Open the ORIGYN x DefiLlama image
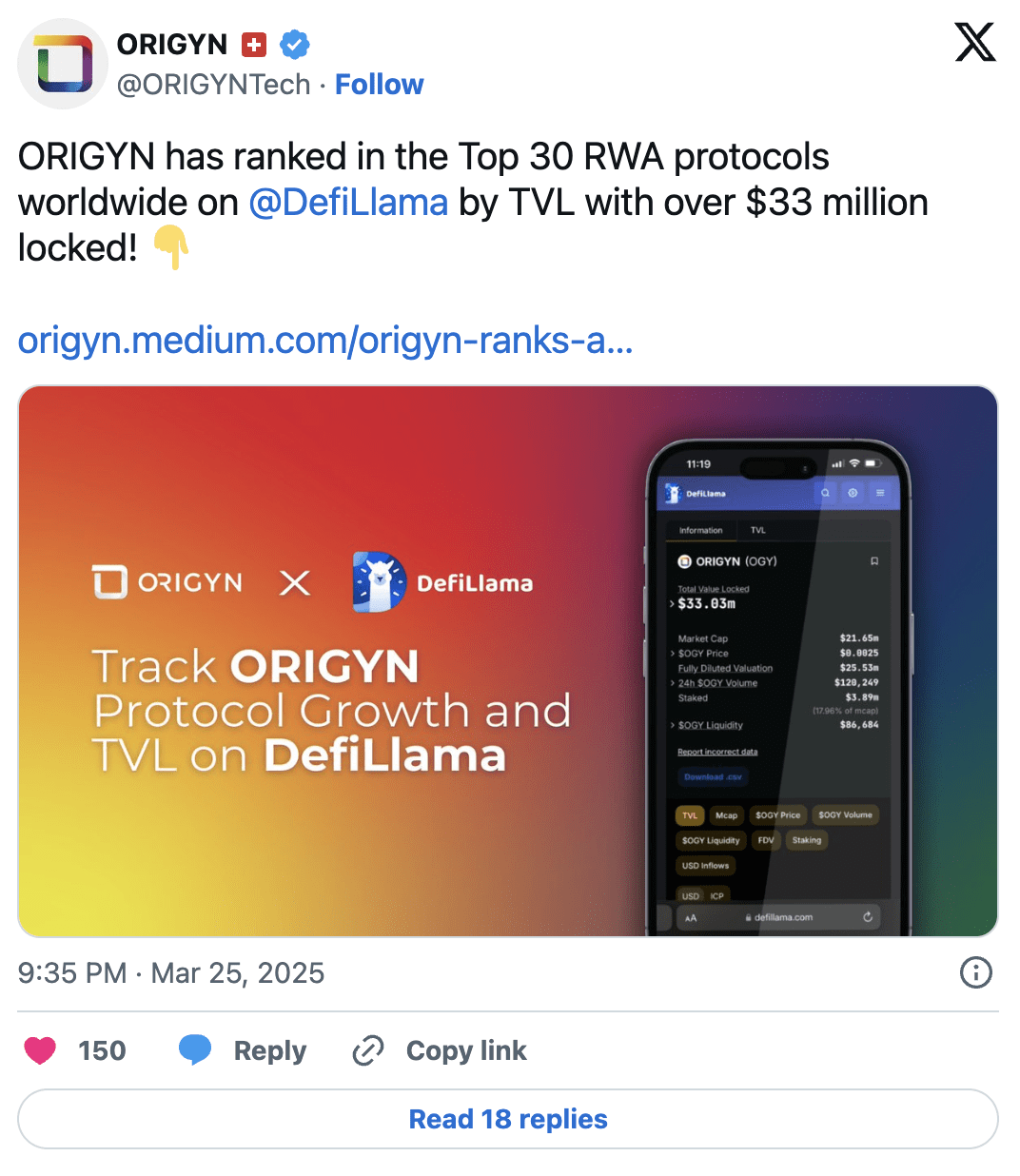This screenshot has width=1020, height=1176. click(508, 661)
